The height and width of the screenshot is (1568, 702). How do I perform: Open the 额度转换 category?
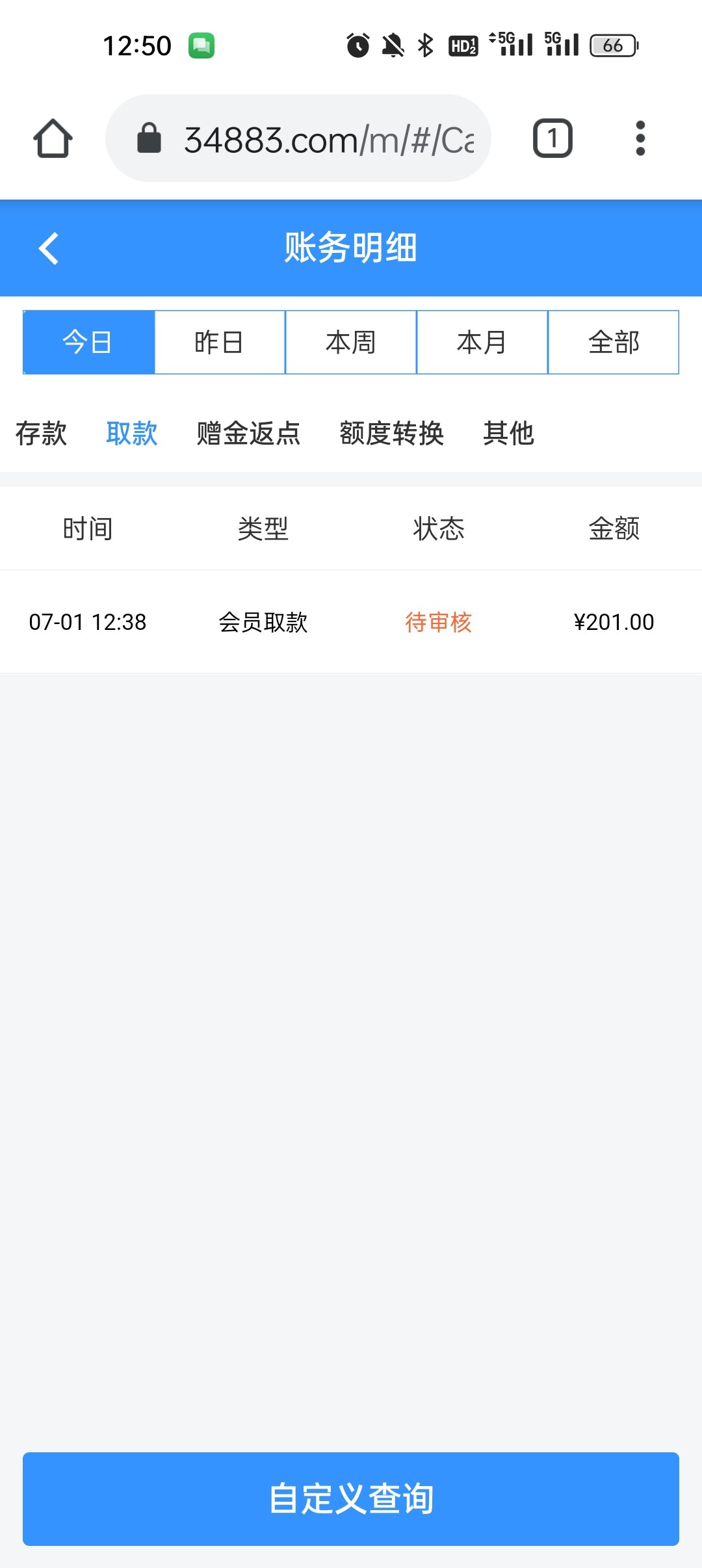pos(391,434)
